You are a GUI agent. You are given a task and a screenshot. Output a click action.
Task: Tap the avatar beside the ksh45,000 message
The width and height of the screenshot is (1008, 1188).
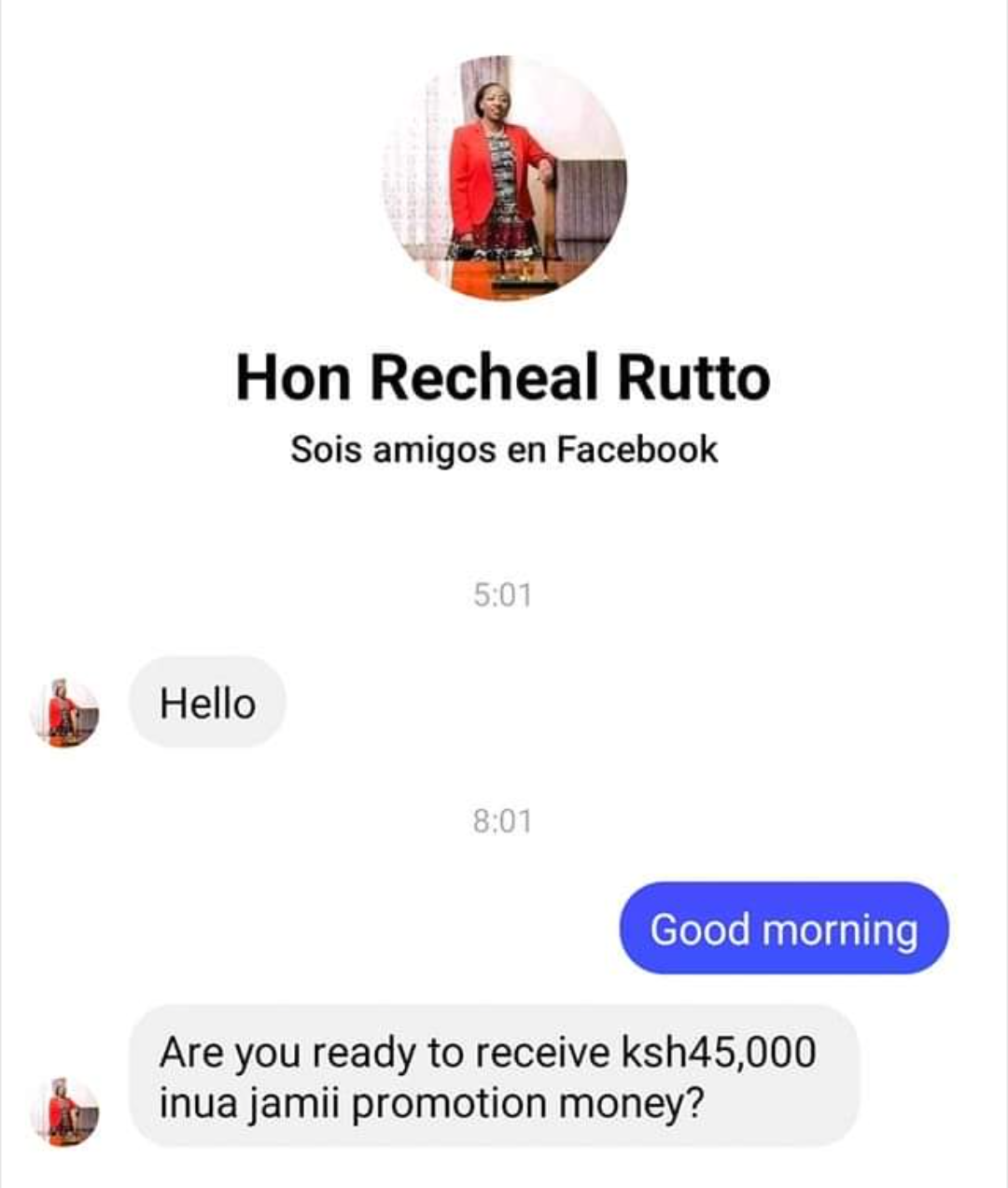(63, 1112)
